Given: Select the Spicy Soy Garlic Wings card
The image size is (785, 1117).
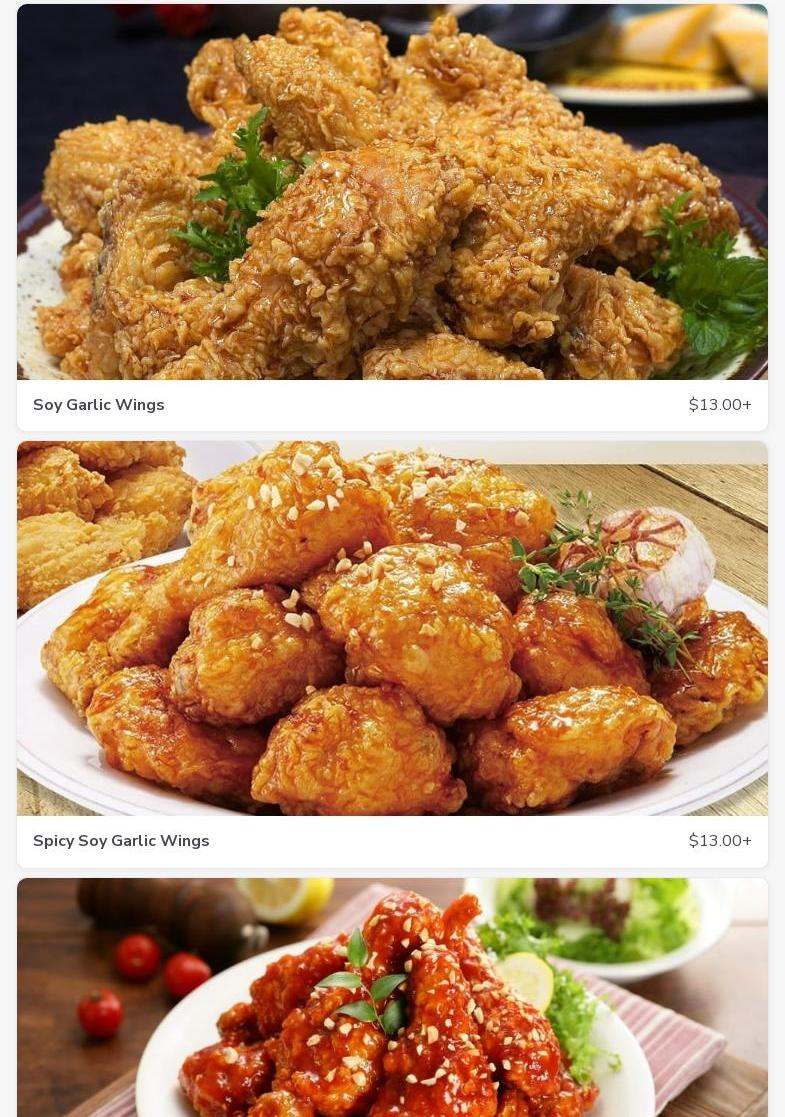Looking at the screenshot, I should point(392,654).
